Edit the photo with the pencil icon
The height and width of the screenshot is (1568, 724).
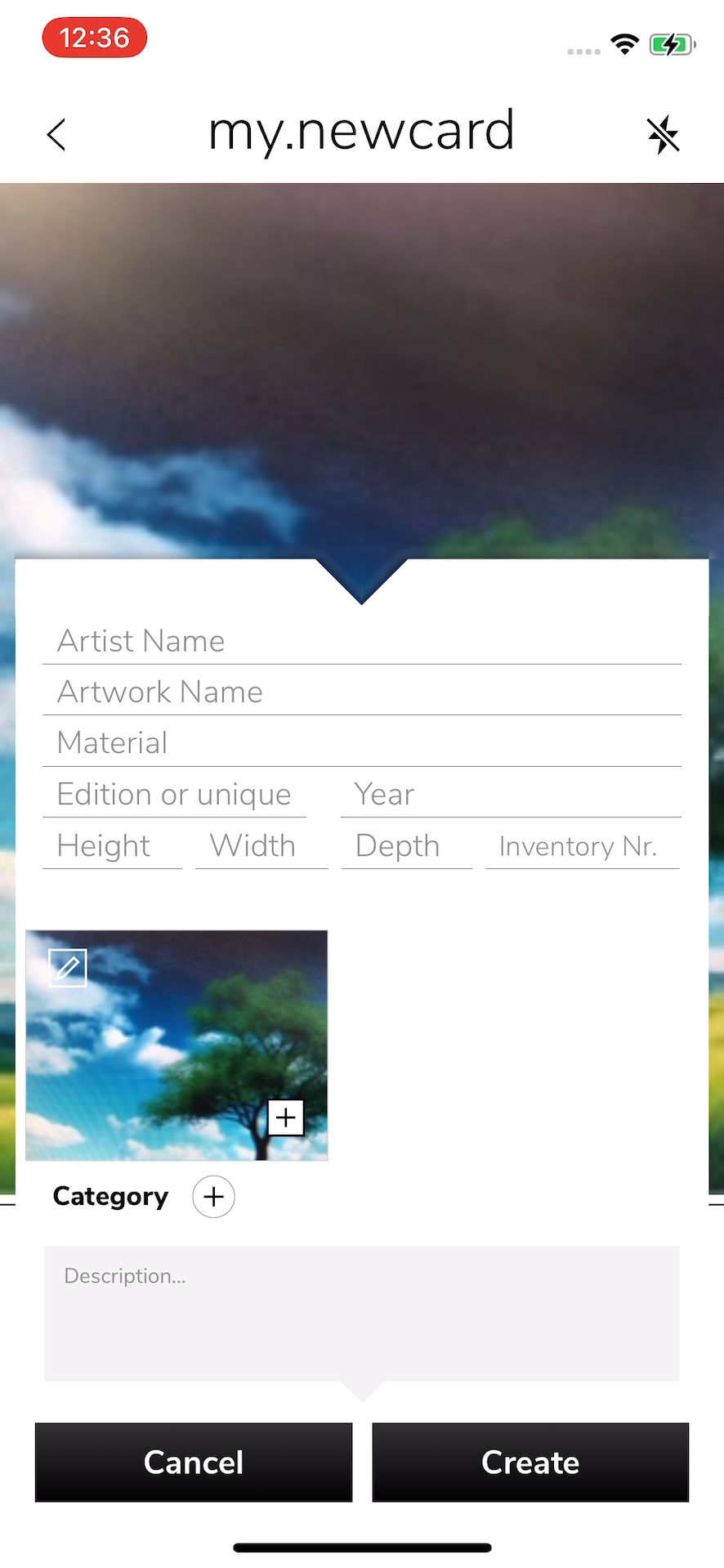coord(68,968)
